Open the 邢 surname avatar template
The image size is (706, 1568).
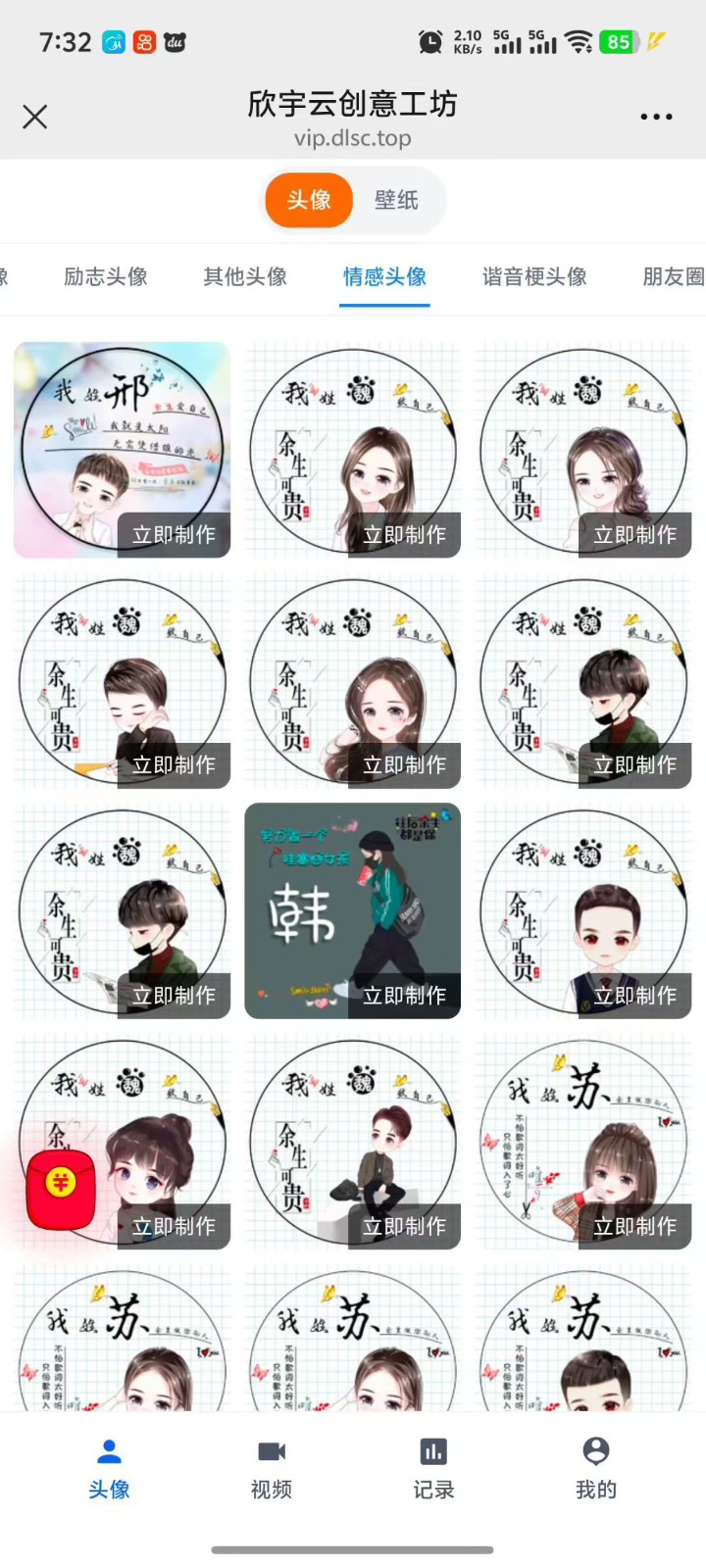tap(122, 449)
